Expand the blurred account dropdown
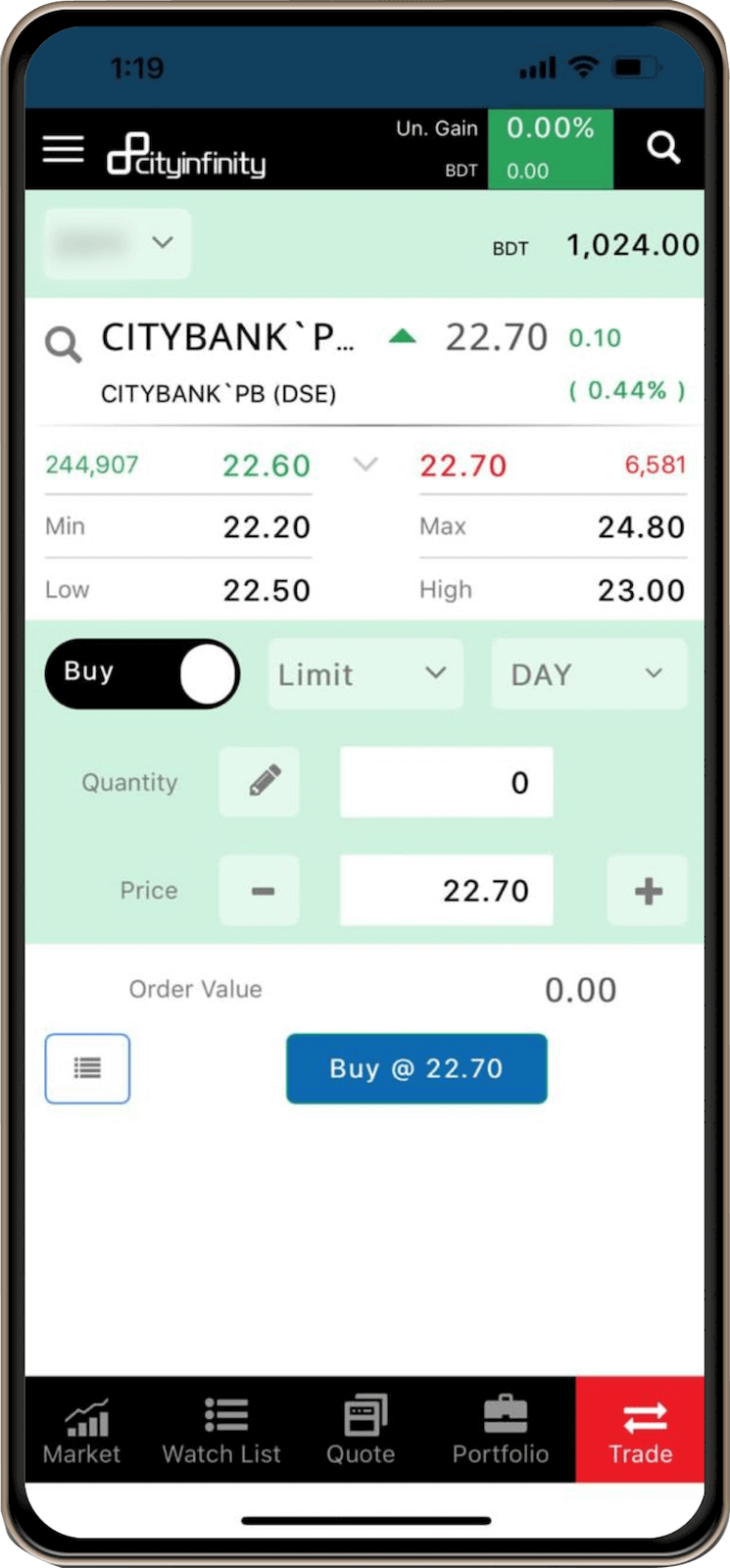This screenshot has height=1568, width=730. point(118,243)
